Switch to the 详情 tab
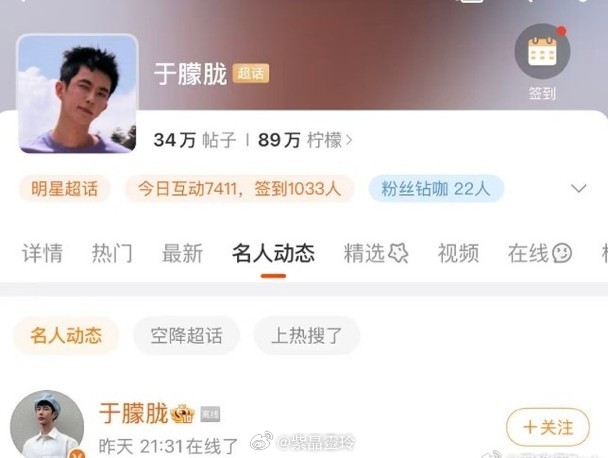 click(42, 253)
